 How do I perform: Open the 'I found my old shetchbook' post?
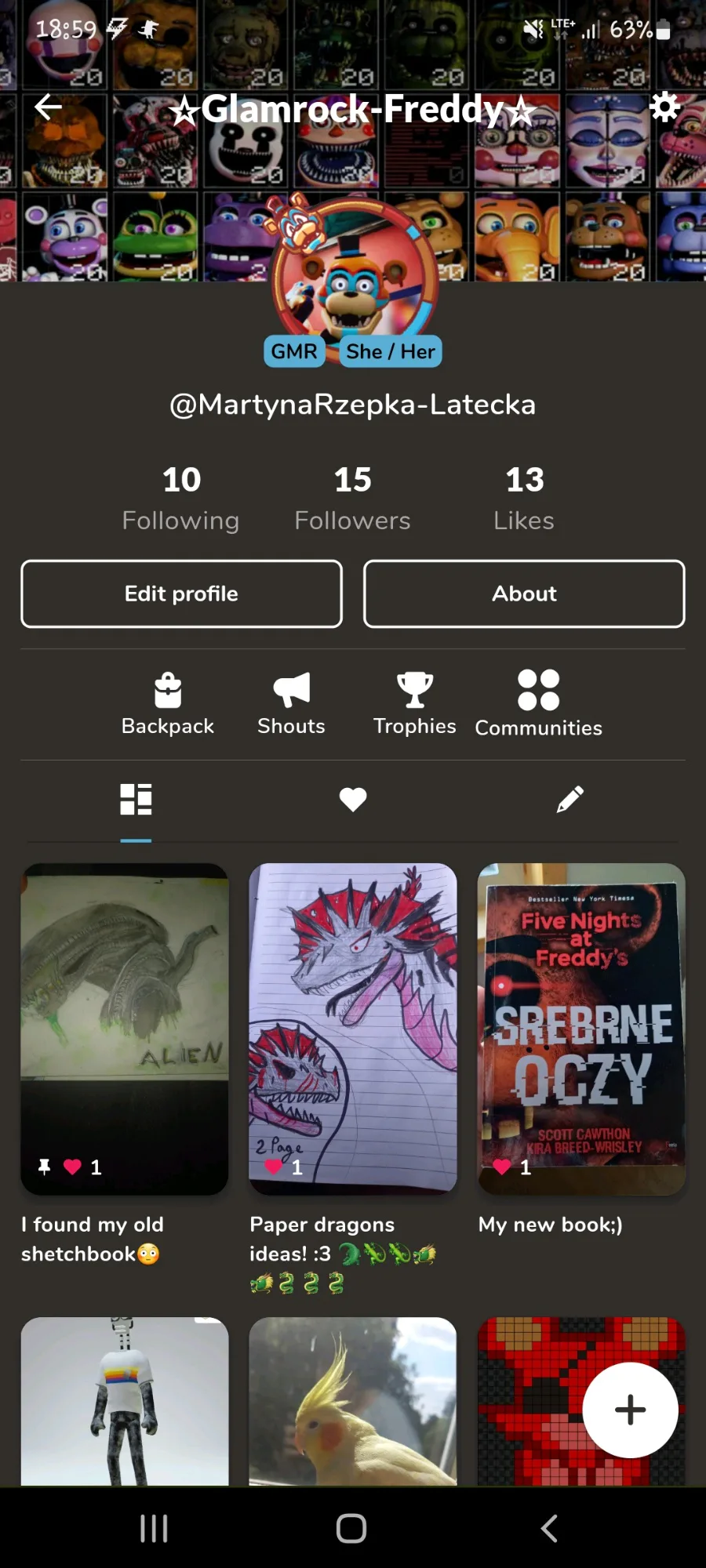[x=125, y=1029]
